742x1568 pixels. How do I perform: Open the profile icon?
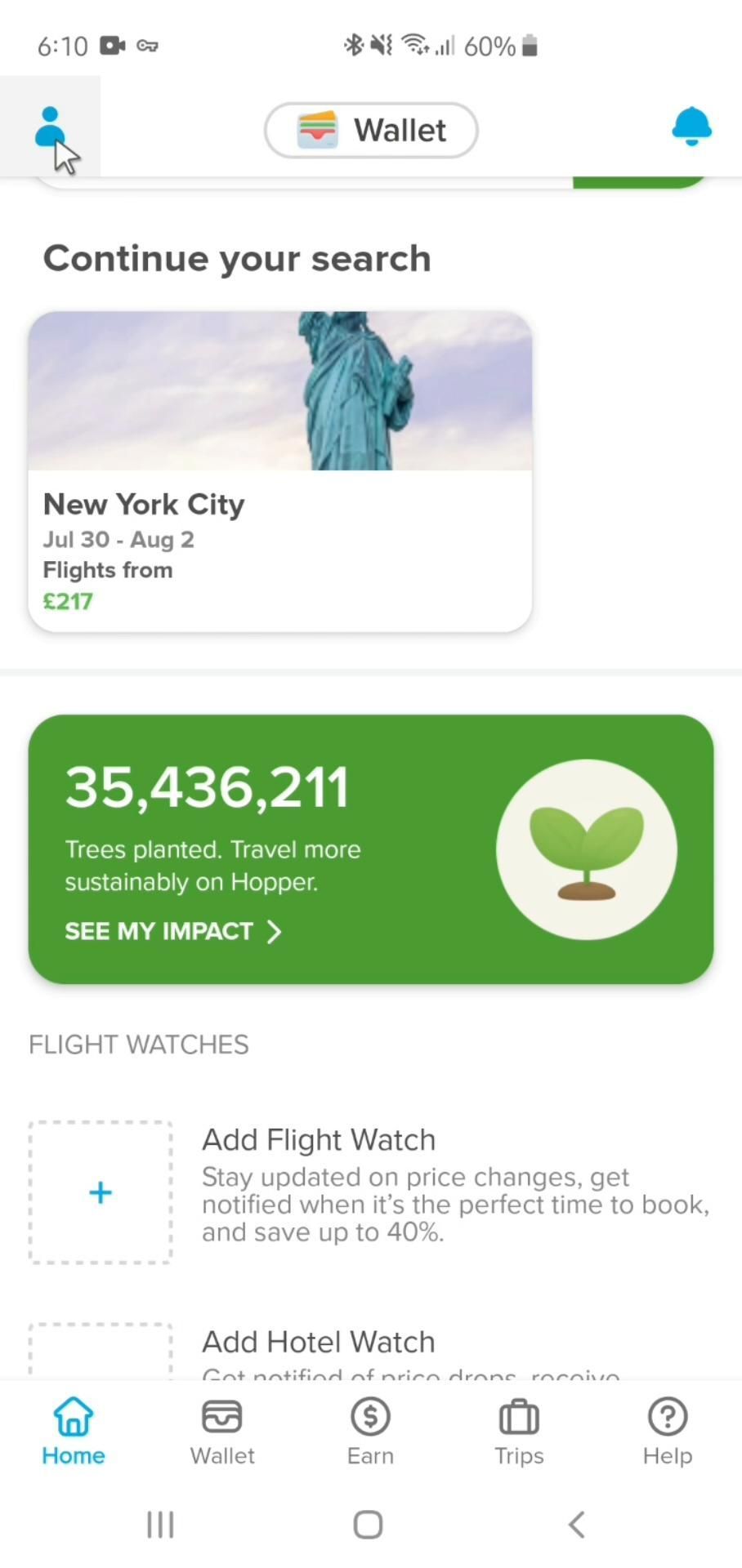pos(50,127)
